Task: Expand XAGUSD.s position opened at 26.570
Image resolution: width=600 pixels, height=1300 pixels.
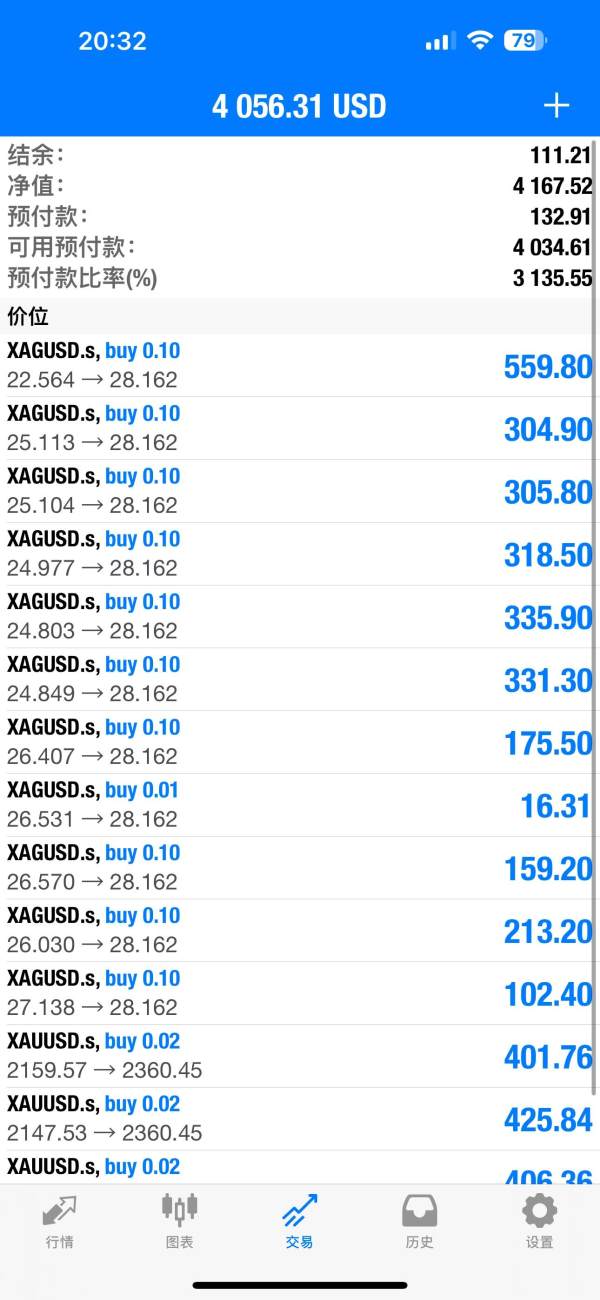Action: (x=300, y=868)
